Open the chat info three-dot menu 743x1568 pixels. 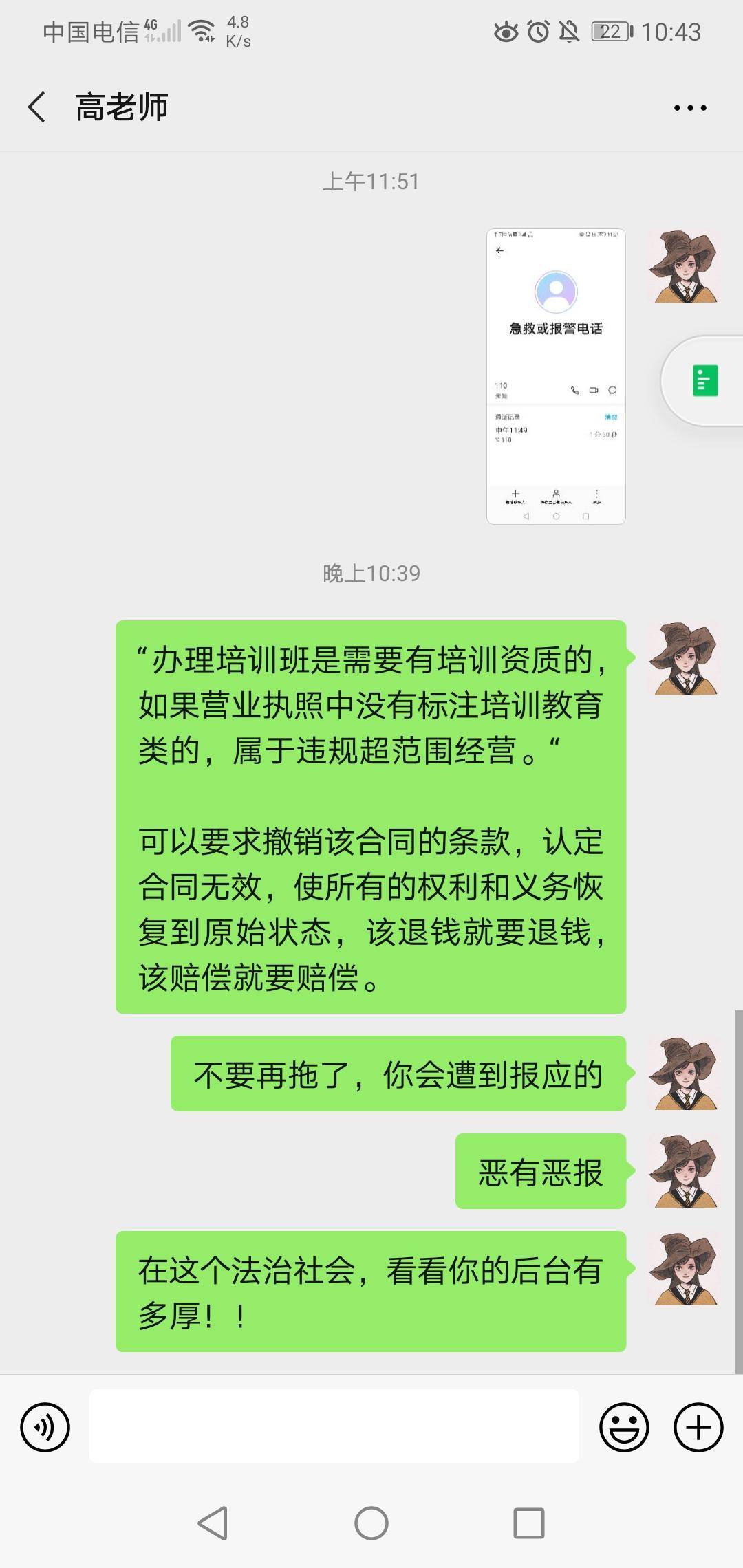pos(689,108)
